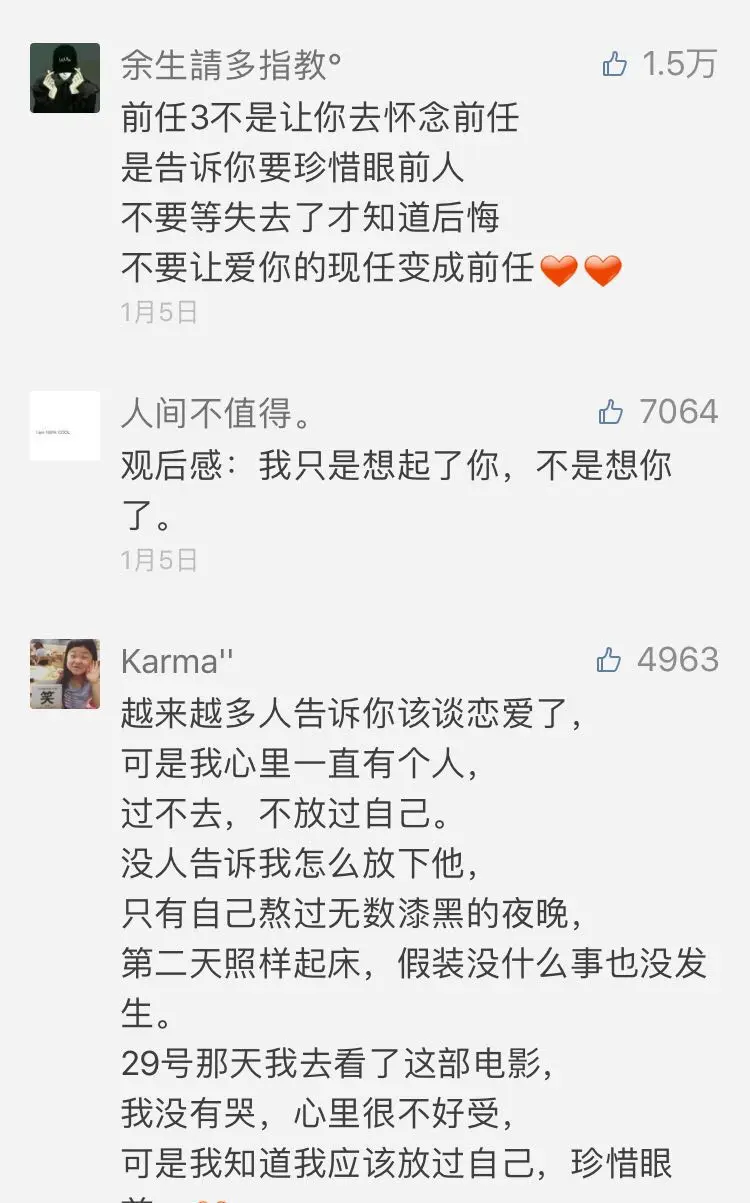Viewport: 750px width, 1203px height.
Task: Open Karma'' profile avatar
Action: (65, 674)
